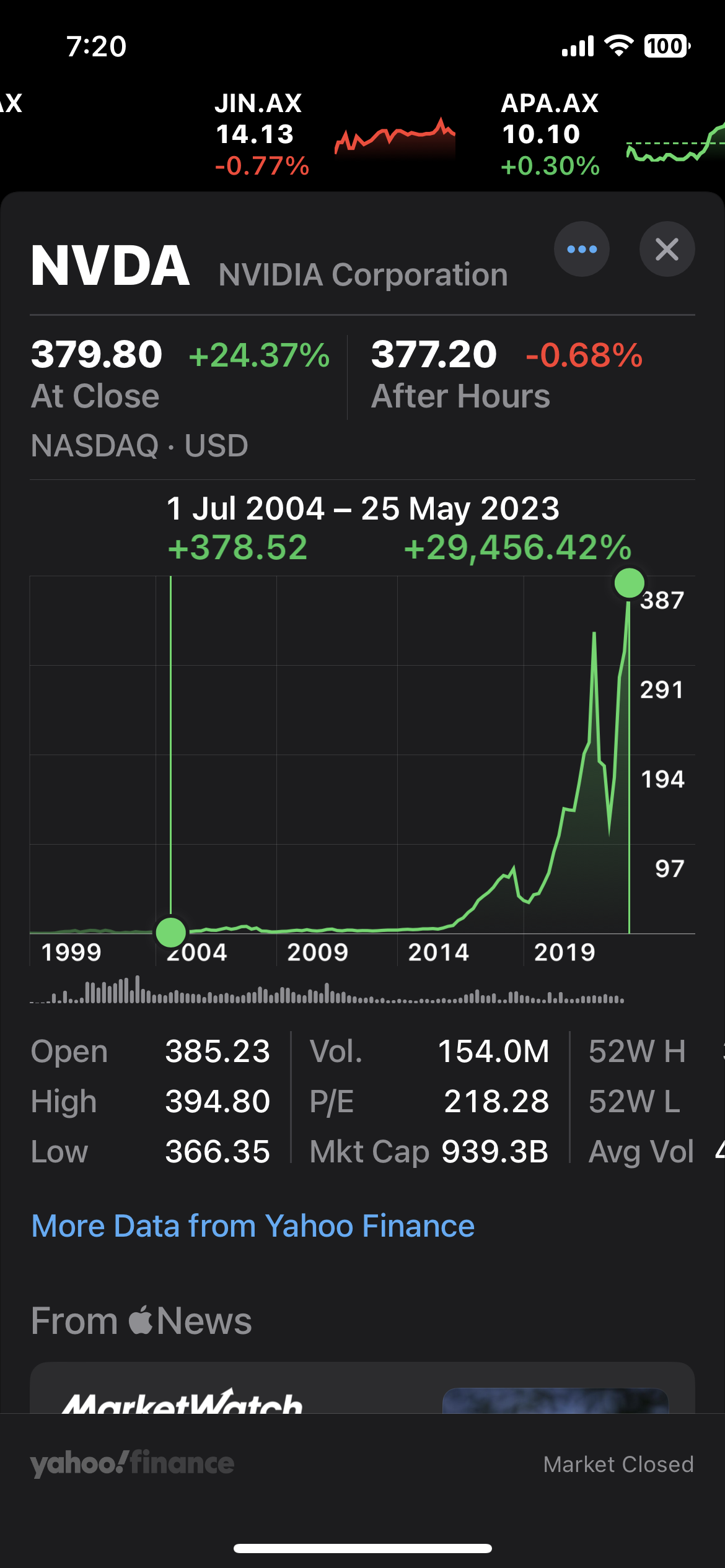Tap the Yahoo Finance logo link
Image resolution: width=725 pixels, height=1568 pixels.
[132, 1464]
